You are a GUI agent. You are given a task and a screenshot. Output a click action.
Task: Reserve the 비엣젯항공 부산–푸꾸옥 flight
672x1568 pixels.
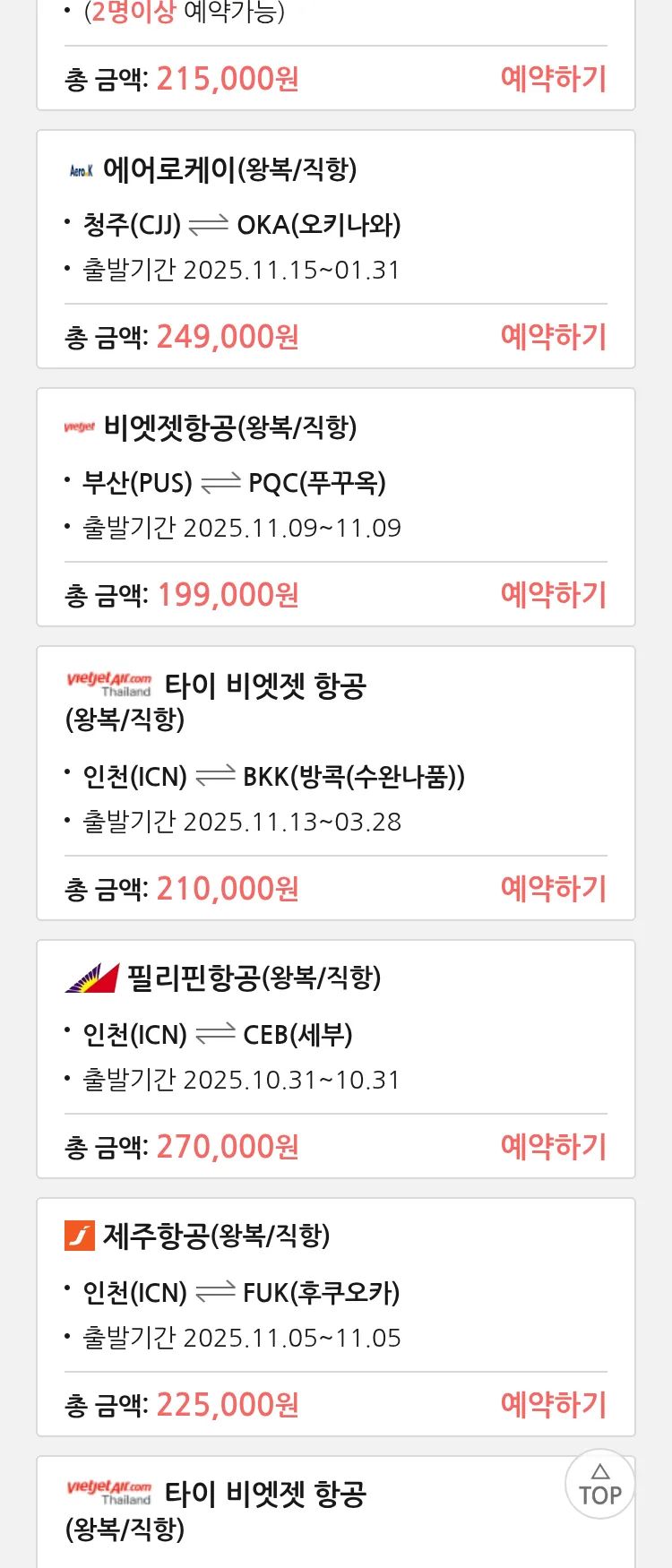554,595
